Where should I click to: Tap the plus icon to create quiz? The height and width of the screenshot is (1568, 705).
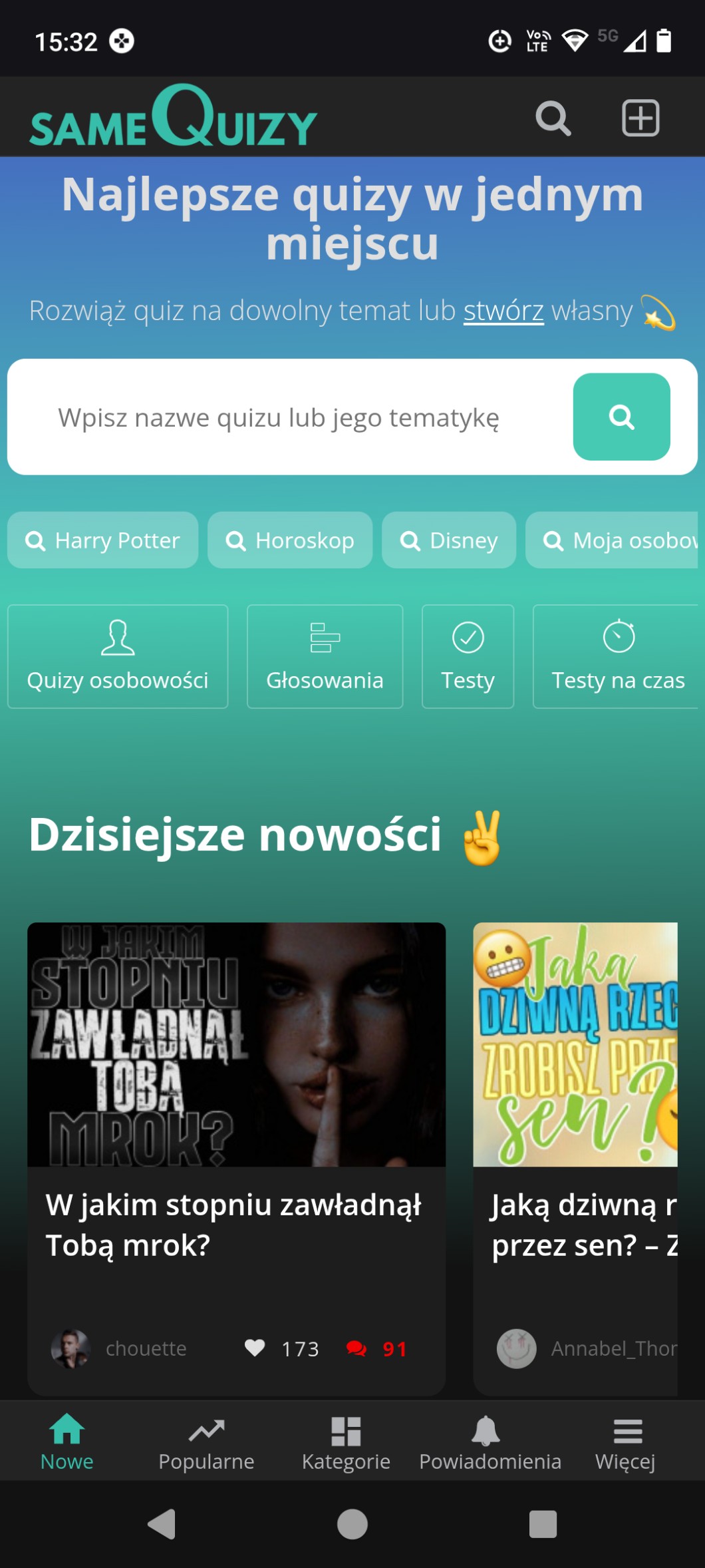coord(640,118)
